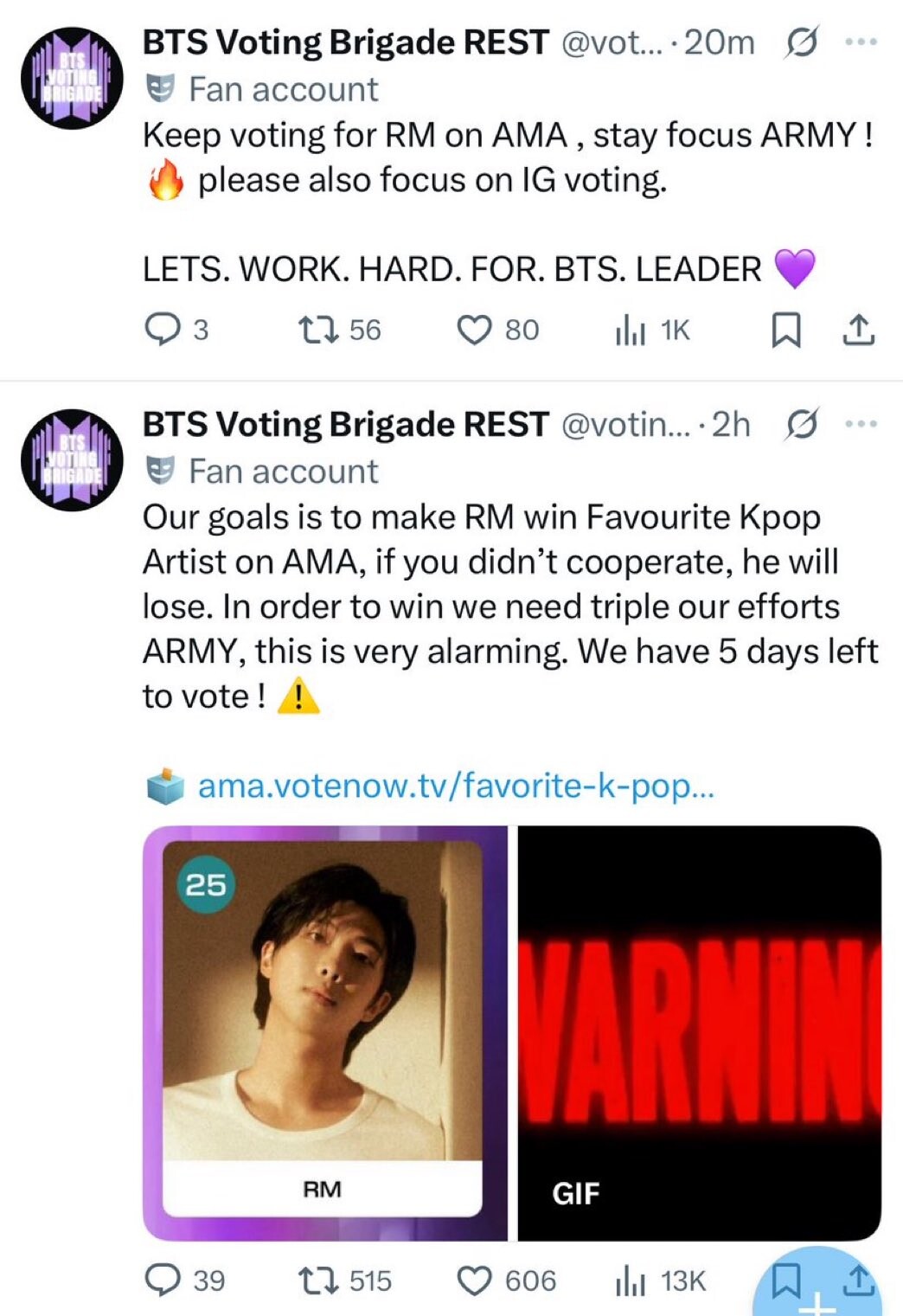Tap the Grok icon on the 2h tweet
The width and height of the screenshot is (903, 1316).
pos(801,424)
